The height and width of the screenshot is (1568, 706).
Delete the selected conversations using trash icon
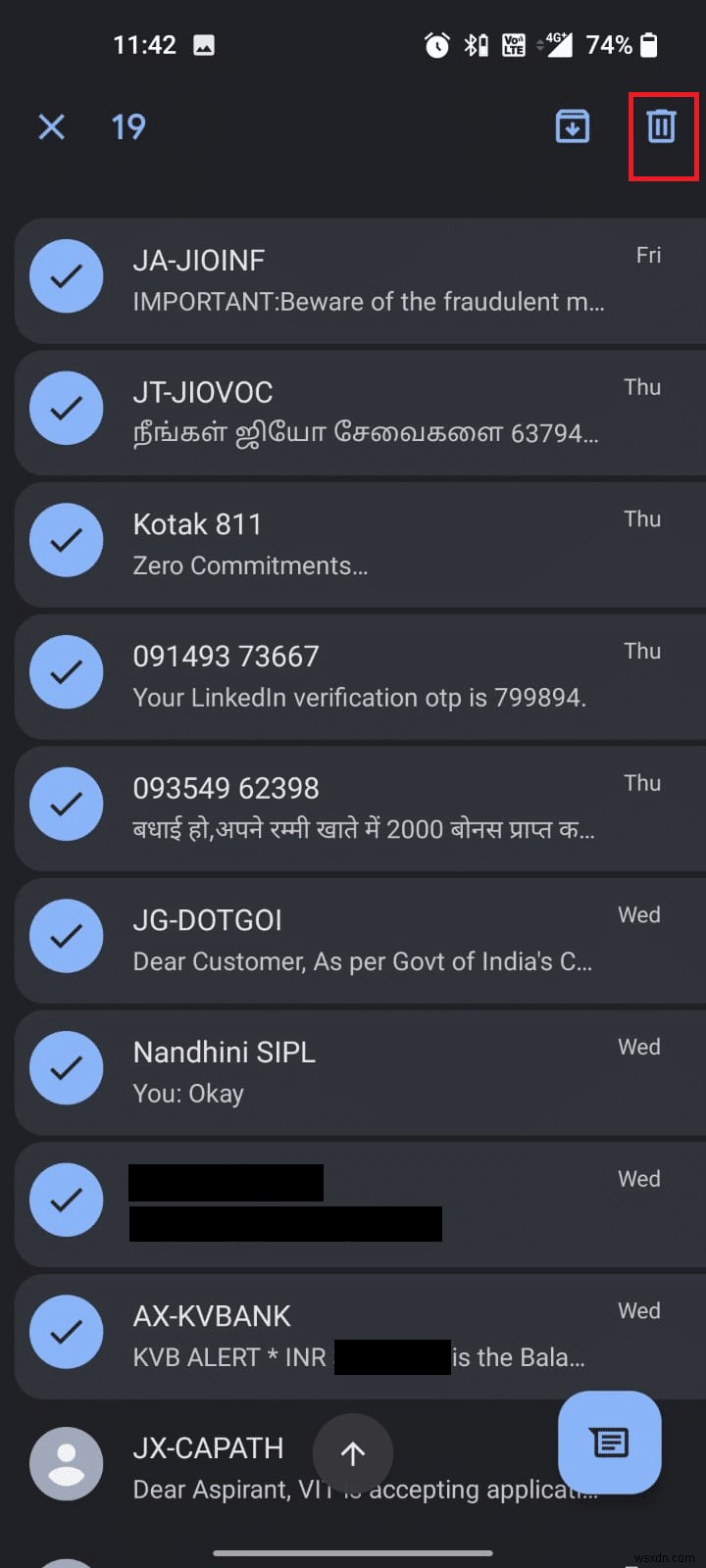[663, 126]
